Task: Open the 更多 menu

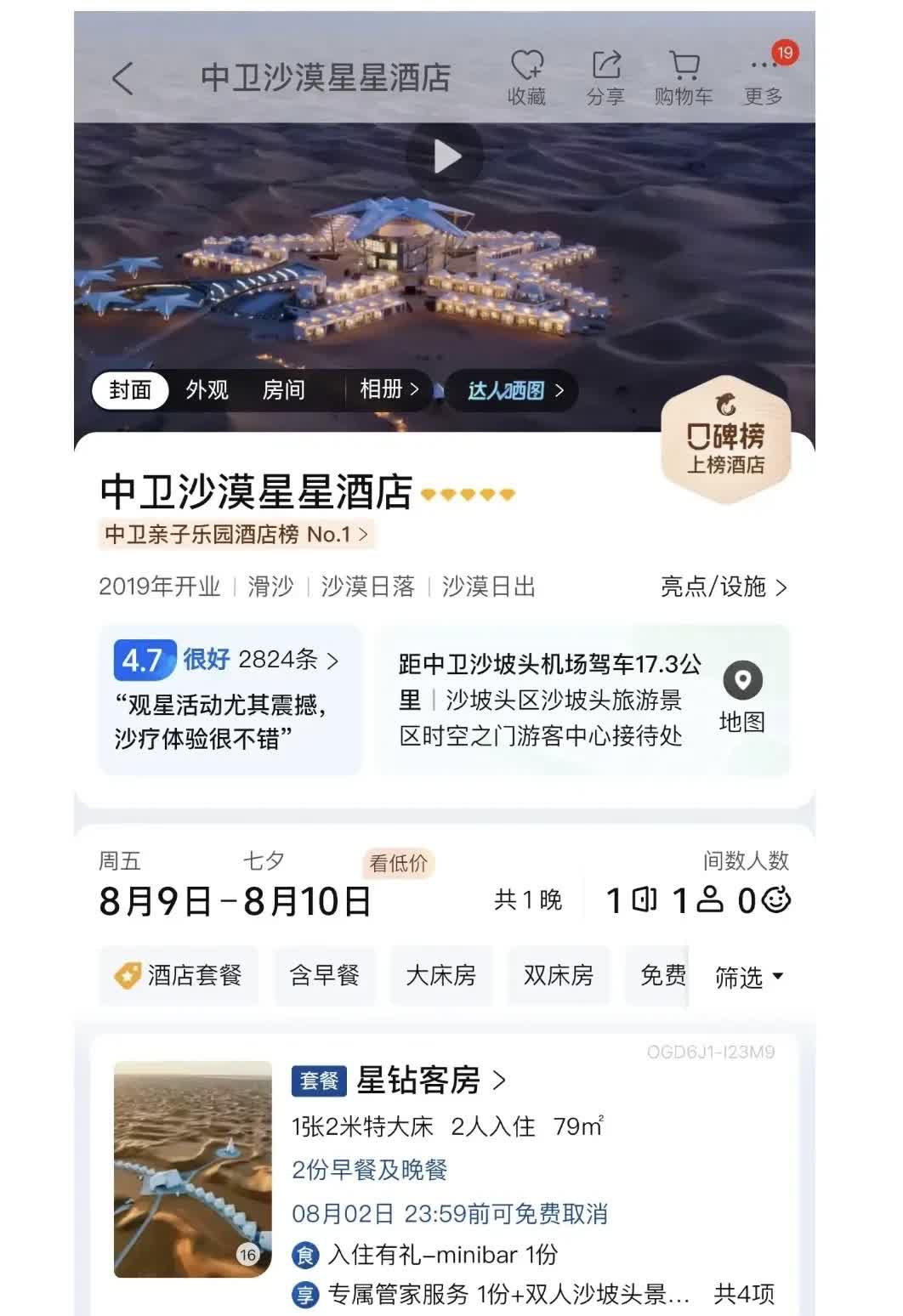Action: click(763, 77)
